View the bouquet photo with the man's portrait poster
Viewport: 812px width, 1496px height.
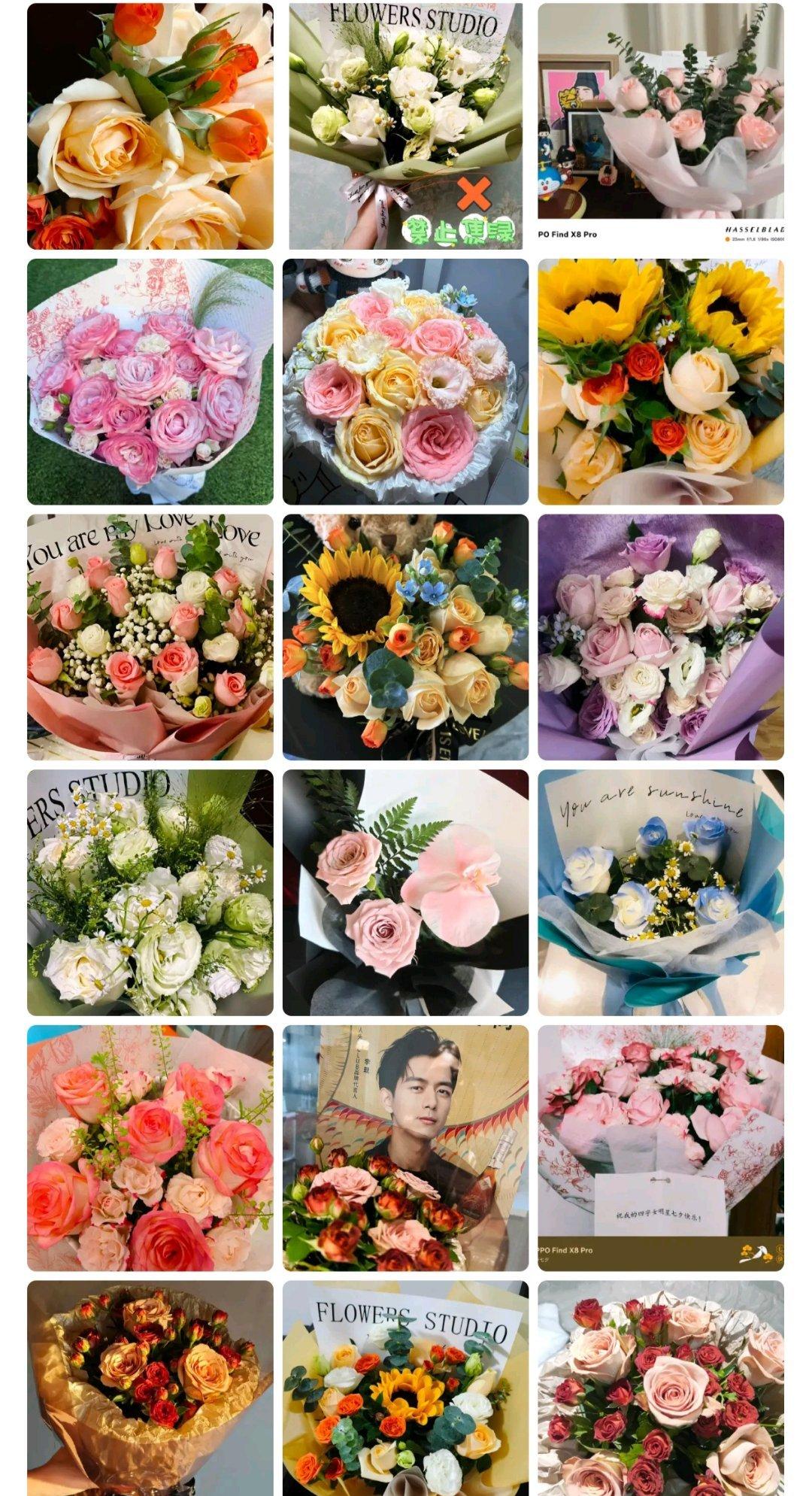(406, 1148)
